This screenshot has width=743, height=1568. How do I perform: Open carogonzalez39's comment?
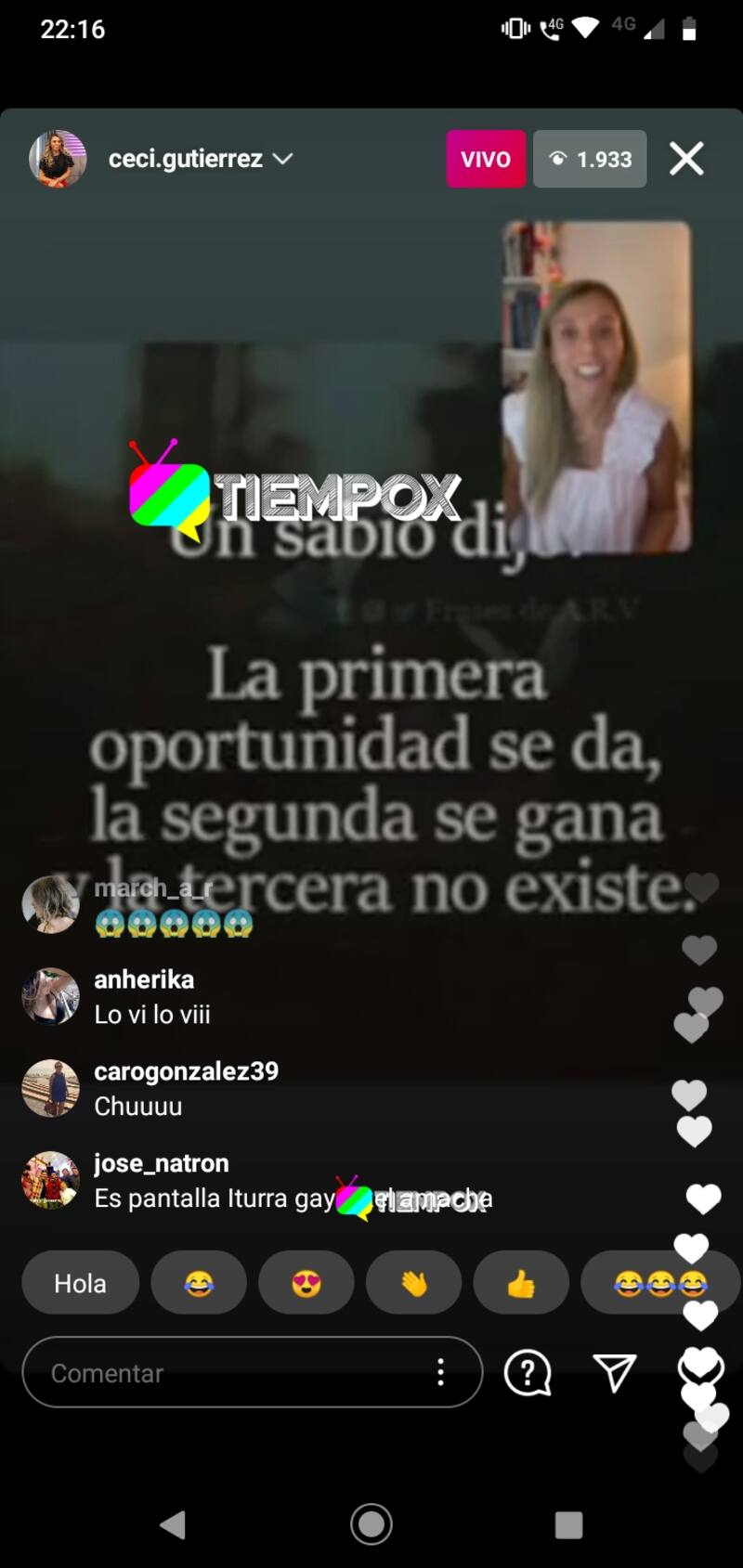(186, 1088)
